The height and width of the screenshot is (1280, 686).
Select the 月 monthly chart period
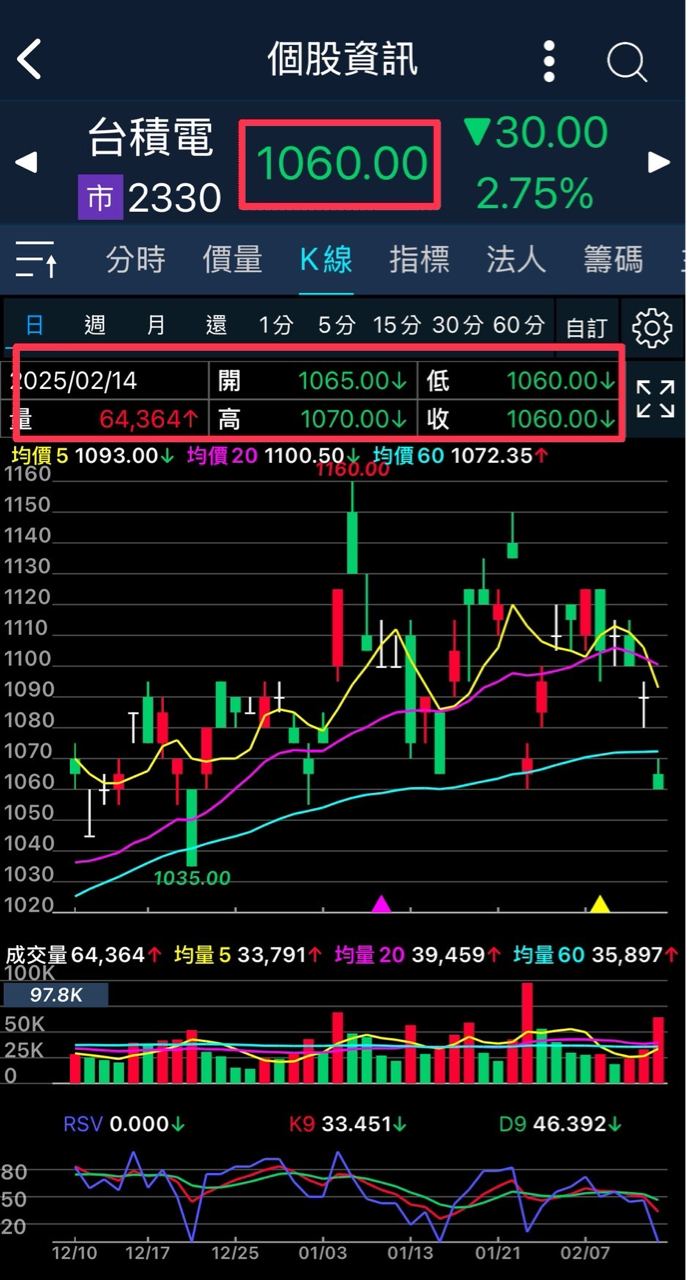[x=156, y=324]
